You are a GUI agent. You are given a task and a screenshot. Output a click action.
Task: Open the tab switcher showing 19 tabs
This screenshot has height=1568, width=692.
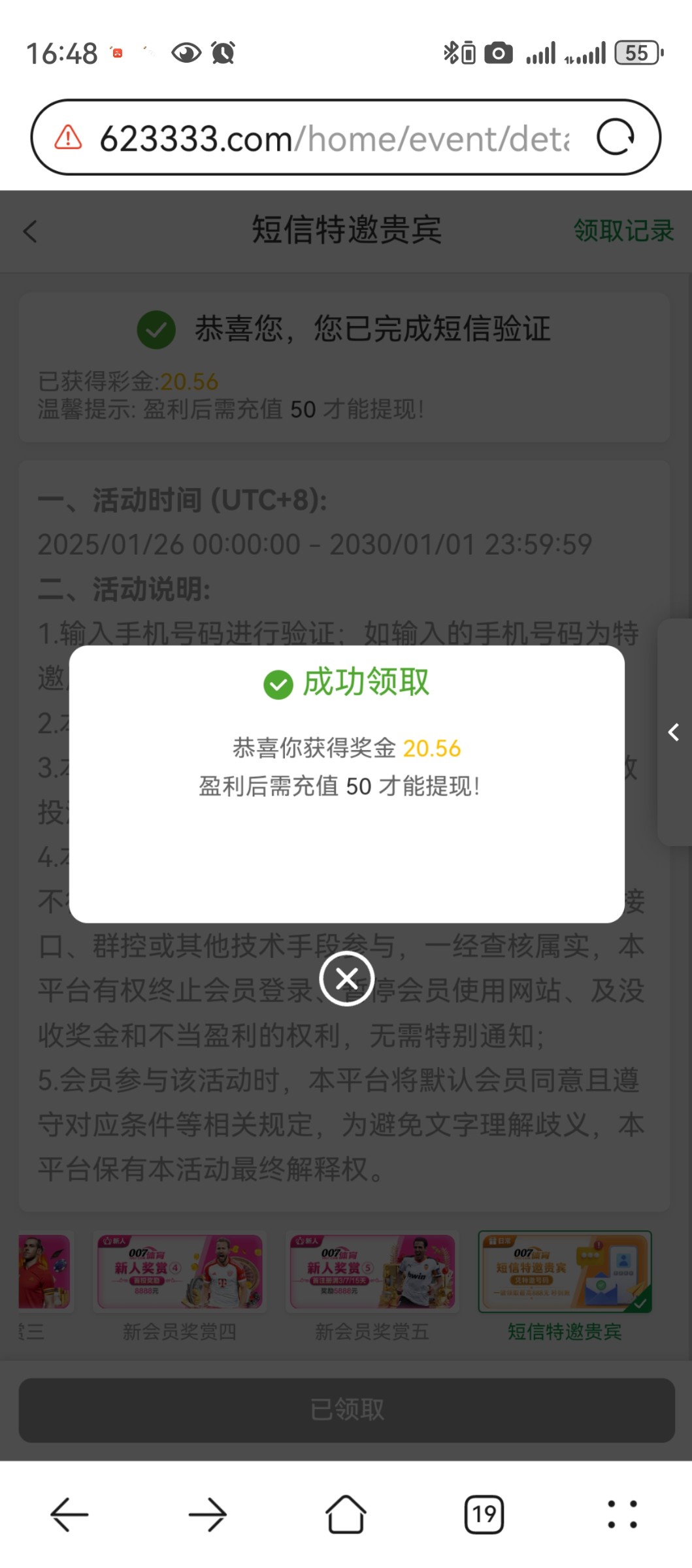pyautogui.click(x=484, y=1514)
